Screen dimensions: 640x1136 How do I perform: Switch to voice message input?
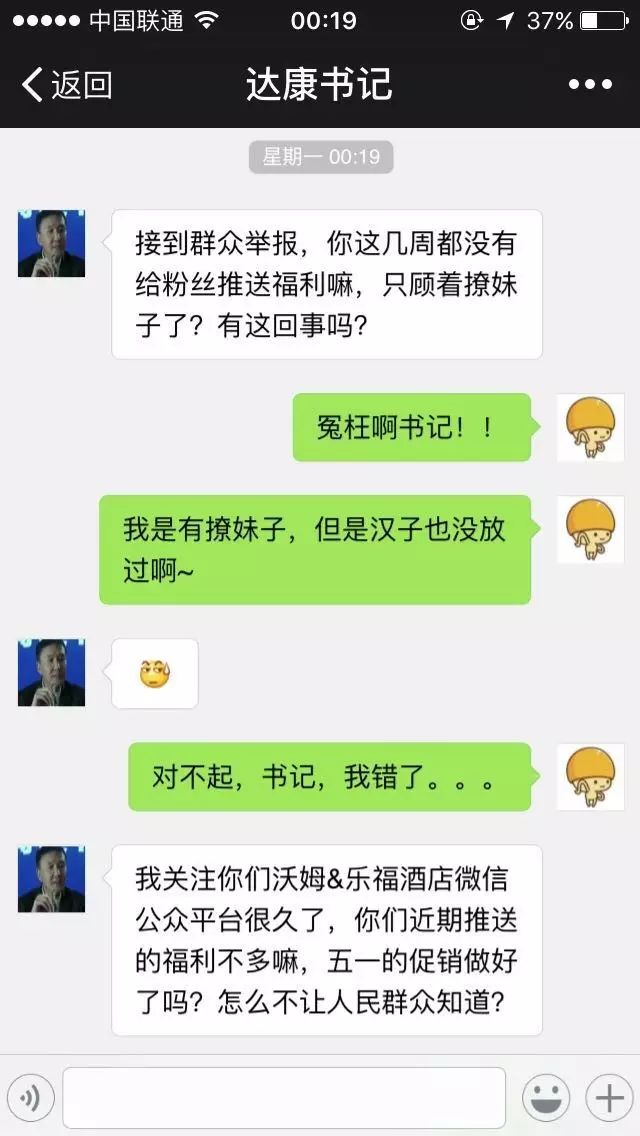[x=30, y=1098]
